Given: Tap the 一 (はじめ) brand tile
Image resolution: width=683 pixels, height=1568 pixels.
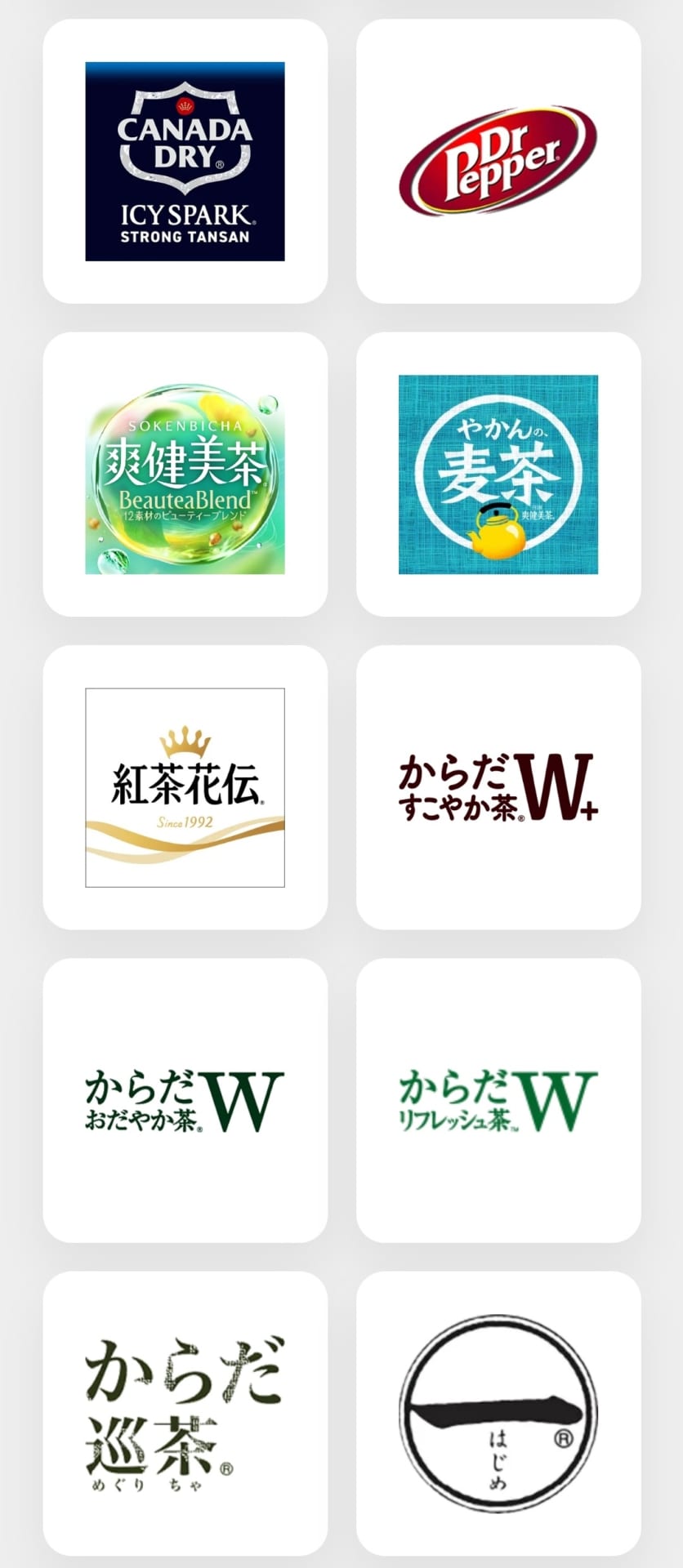Looking at the screenshot, I should point(498,1413).
